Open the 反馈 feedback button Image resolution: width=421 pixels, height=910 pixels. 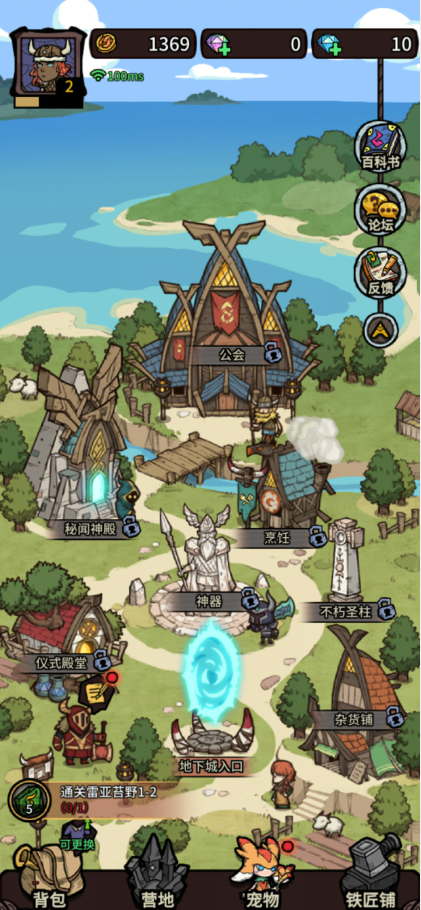point(381,273)
